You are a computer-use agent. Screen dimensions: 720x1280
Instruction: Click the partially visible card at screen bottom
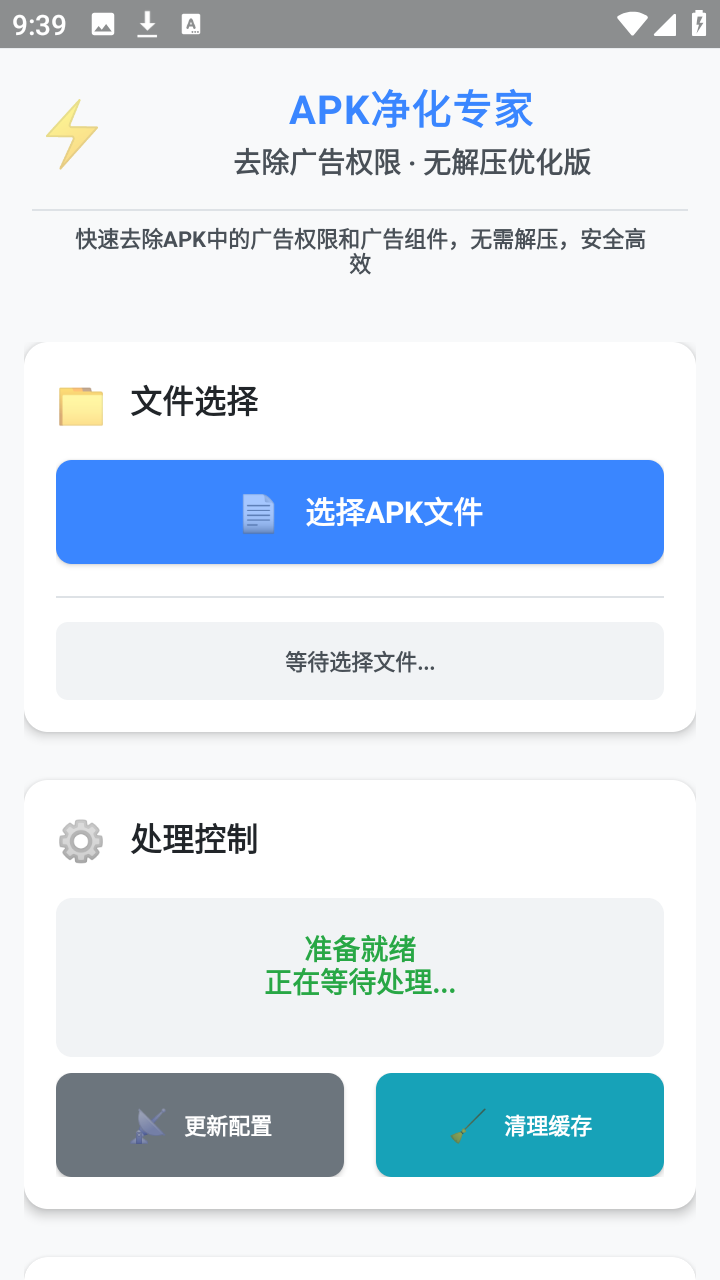pyautogui.click(x=360, y=1268)
